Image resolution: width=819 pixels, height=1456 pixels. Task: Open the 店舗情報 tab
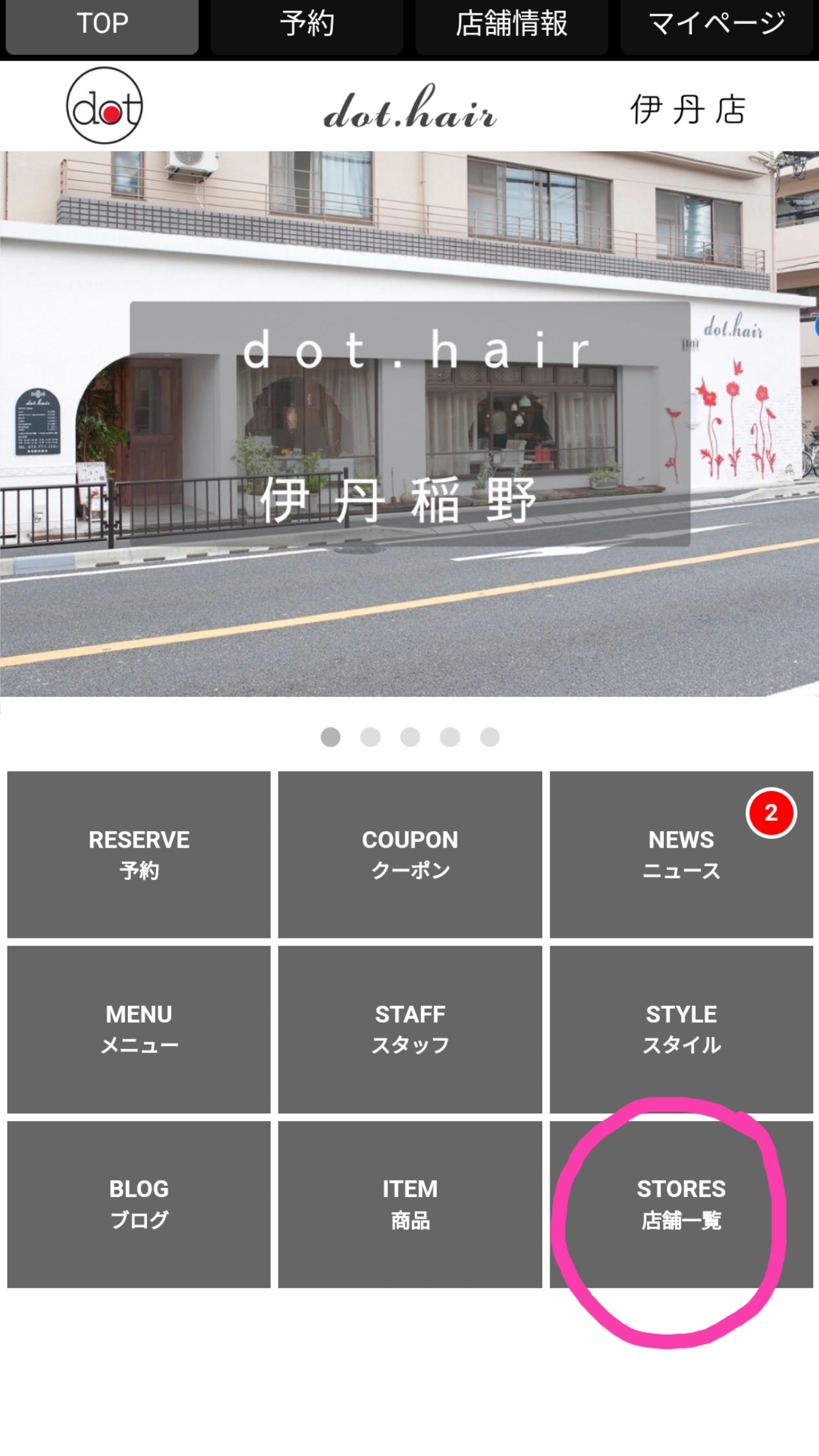pos(511,26)
